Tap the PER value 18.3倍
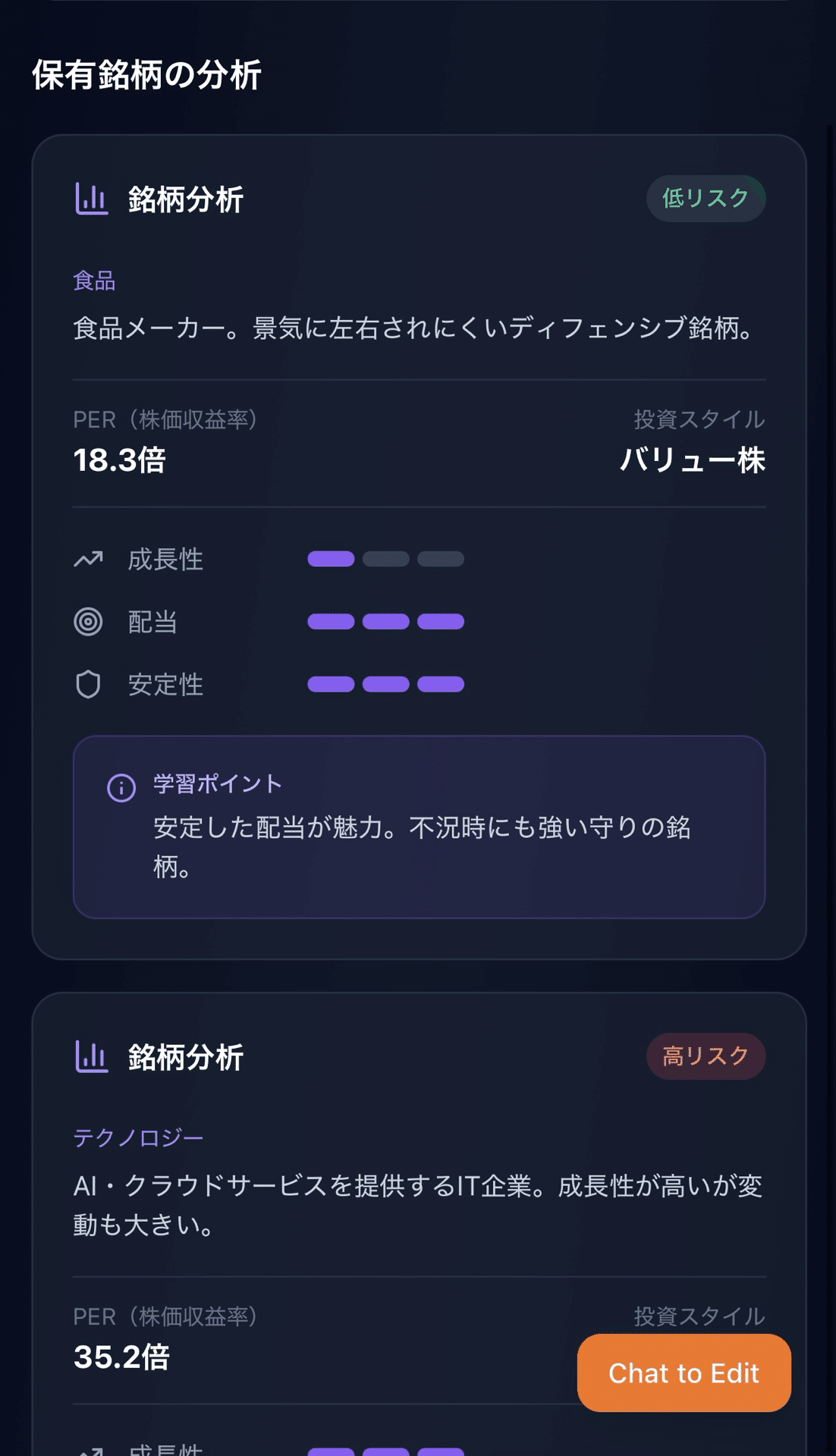The width and height of the screenshot is (836, 1456). pyautogui.click(x=121, y=459)
